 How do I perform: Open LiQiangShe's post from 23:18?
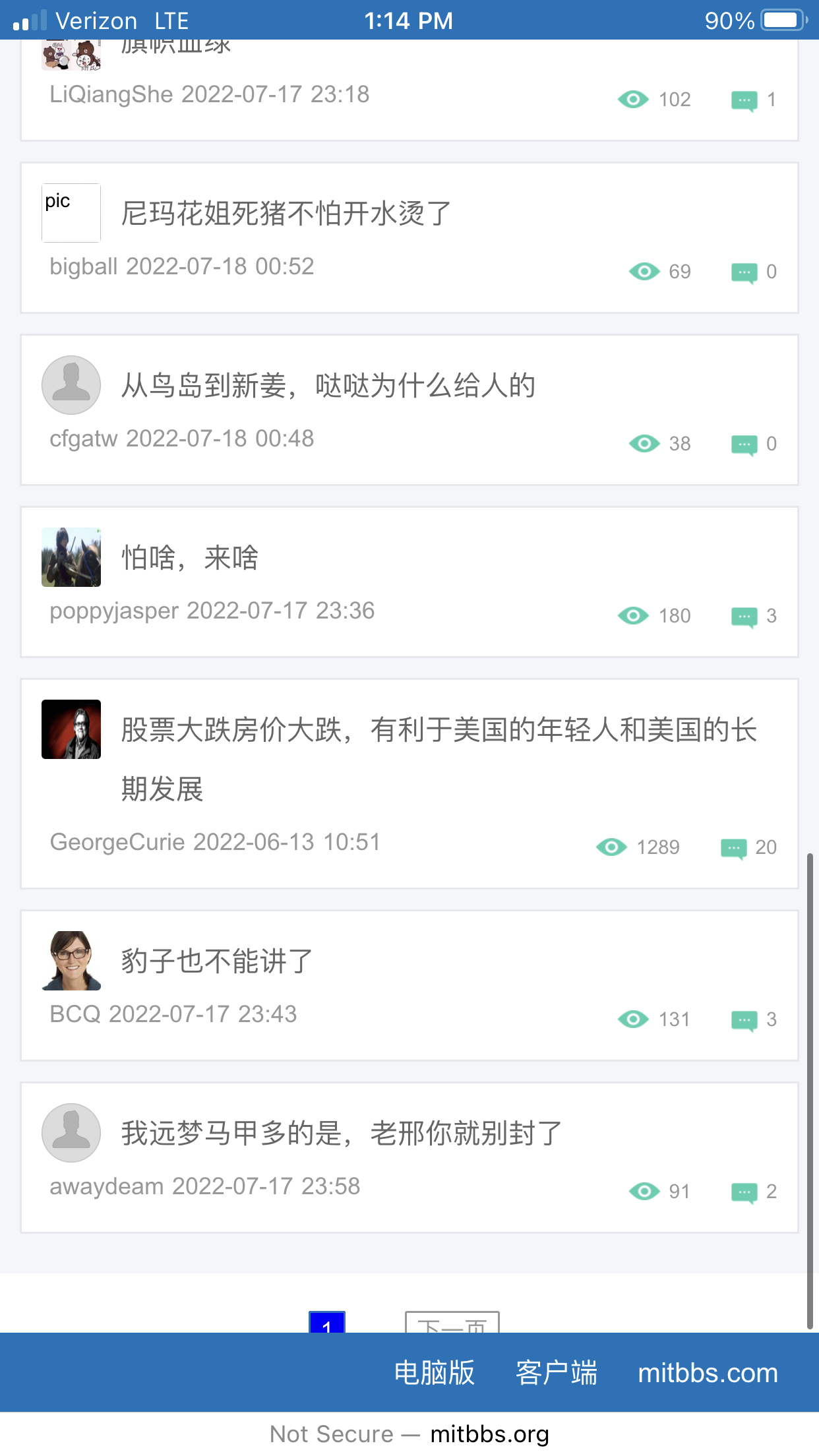[210, 94]
